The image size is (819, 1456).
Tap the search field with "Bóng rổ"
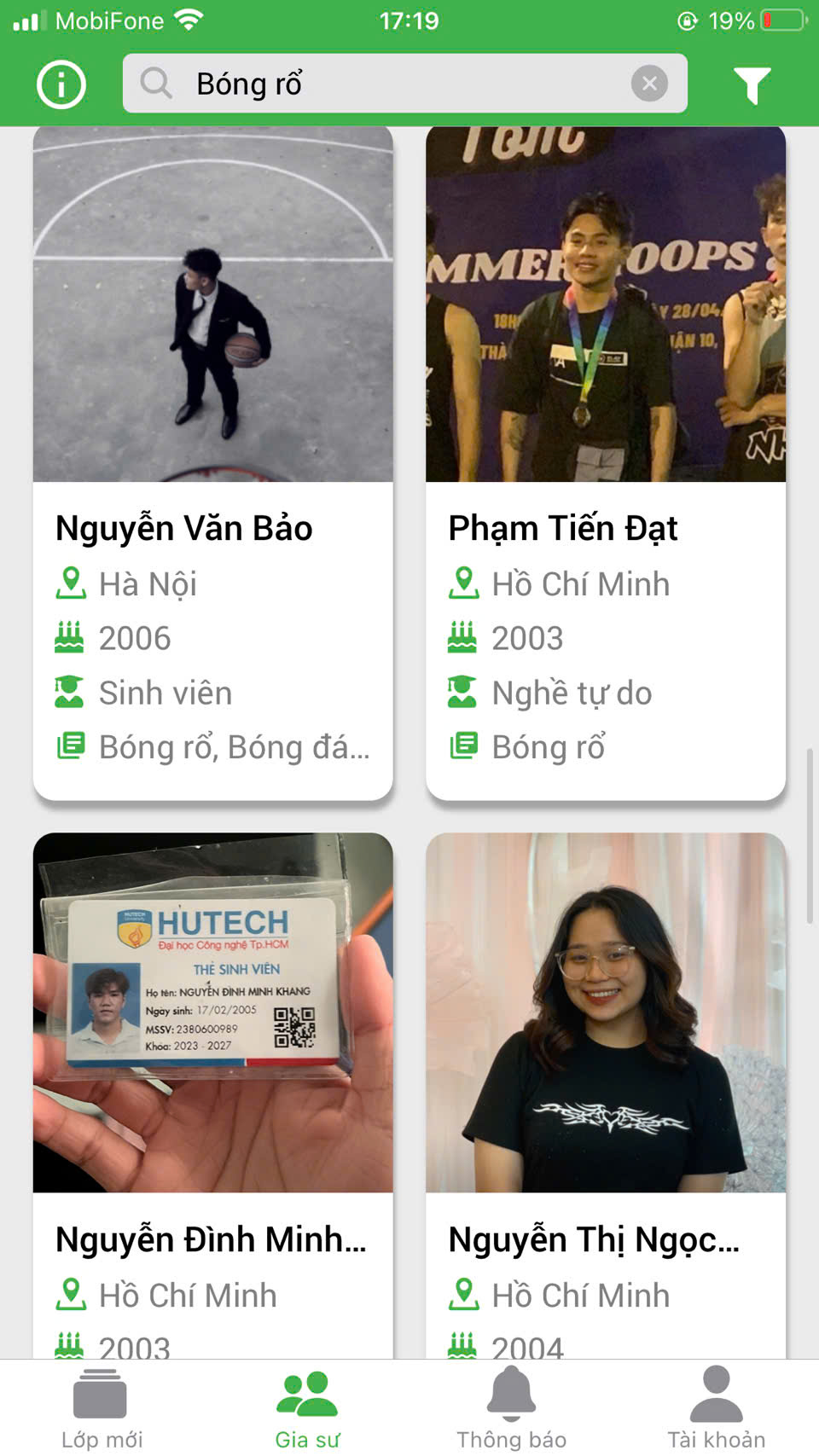click(x=384, y=84)
